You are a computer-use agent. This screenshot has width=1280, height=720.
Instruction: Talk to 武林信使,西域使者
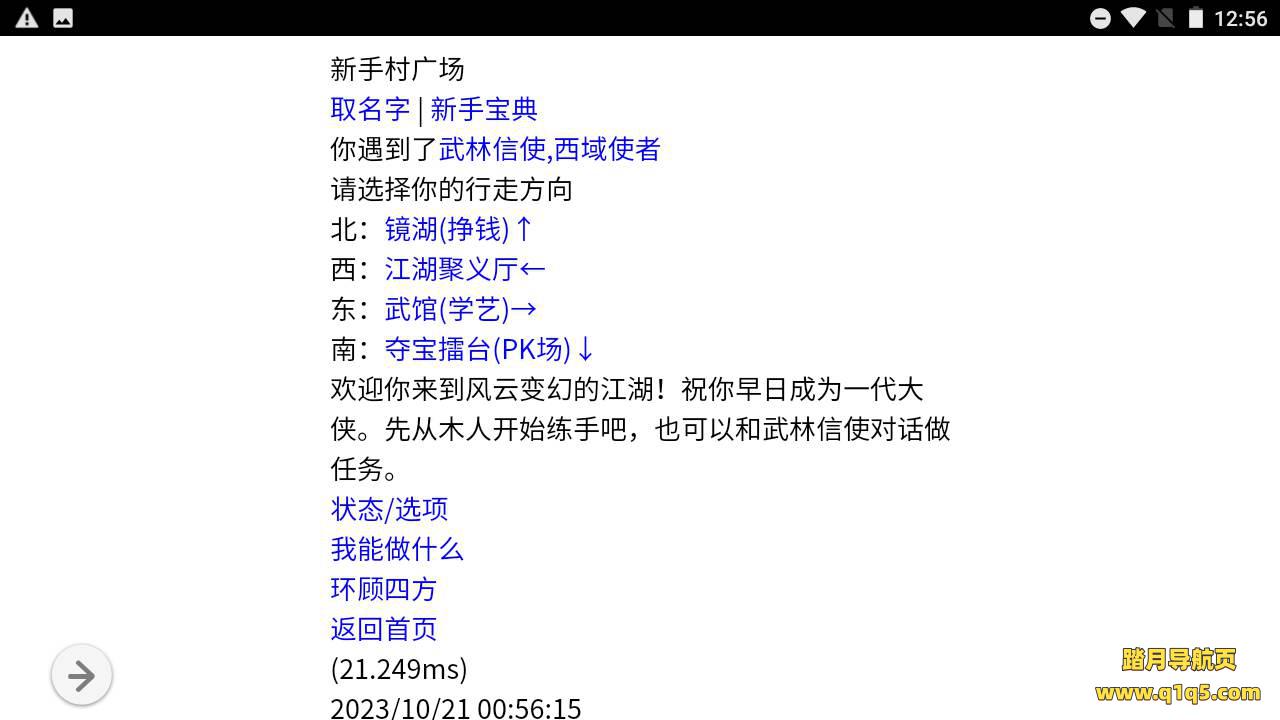tap(549, 149)
